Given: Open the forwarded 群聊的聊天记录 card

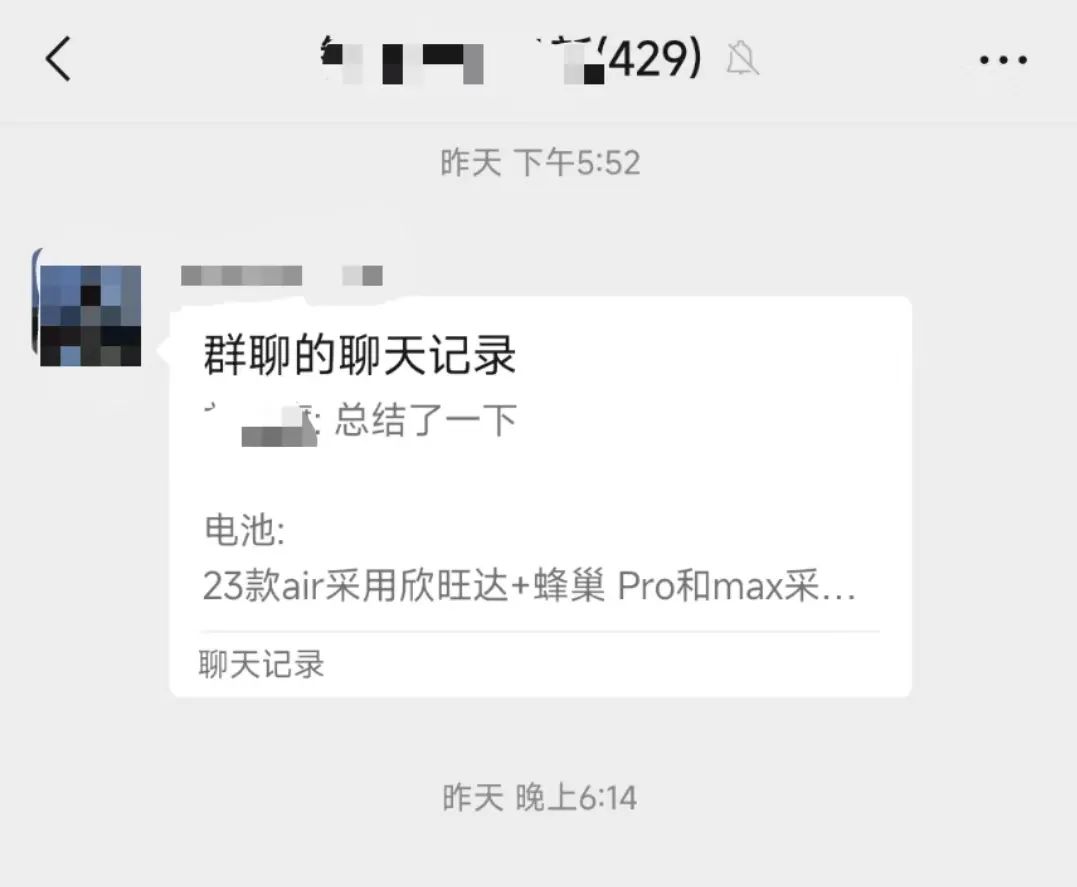Looking at the screenshot, I should coord(540,495).
